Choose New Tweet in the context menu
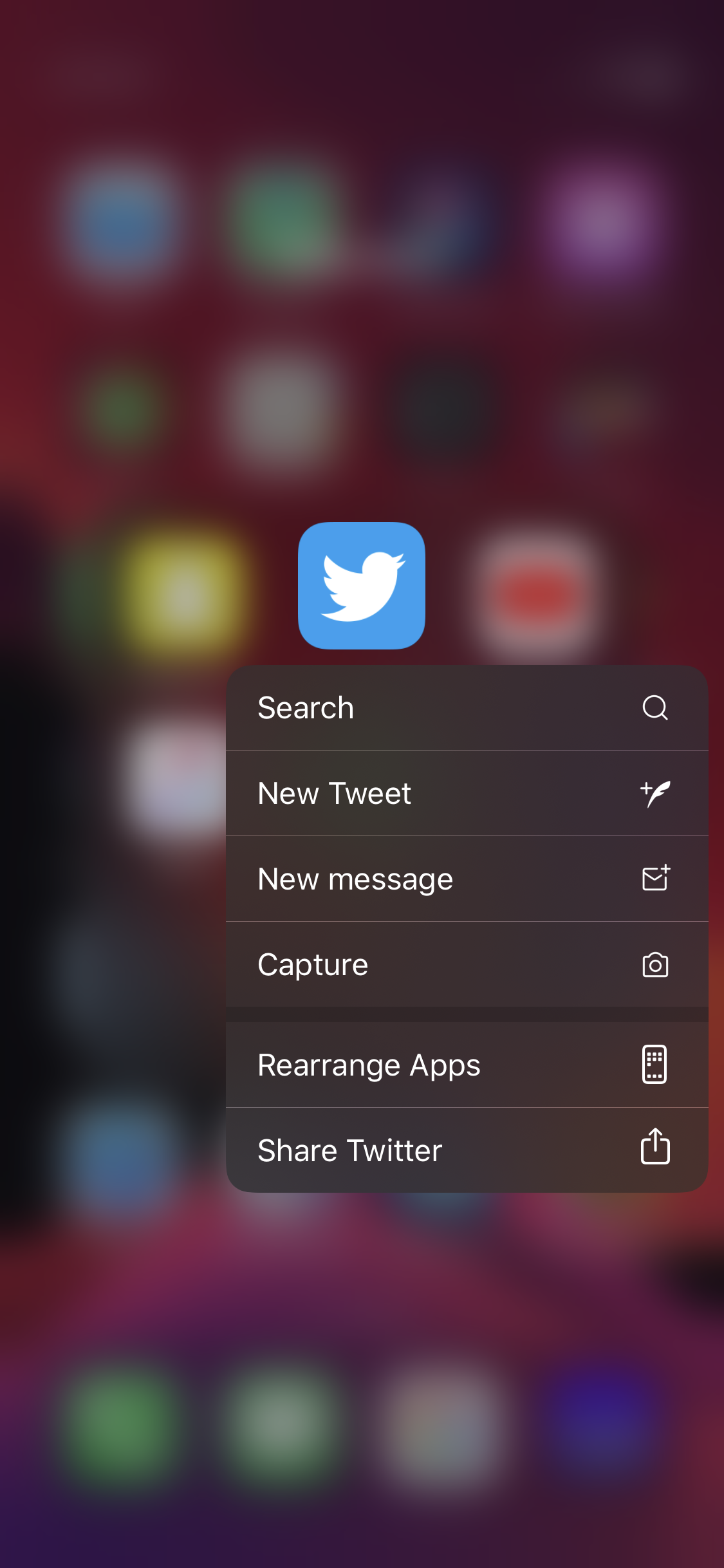 (467, 794)
